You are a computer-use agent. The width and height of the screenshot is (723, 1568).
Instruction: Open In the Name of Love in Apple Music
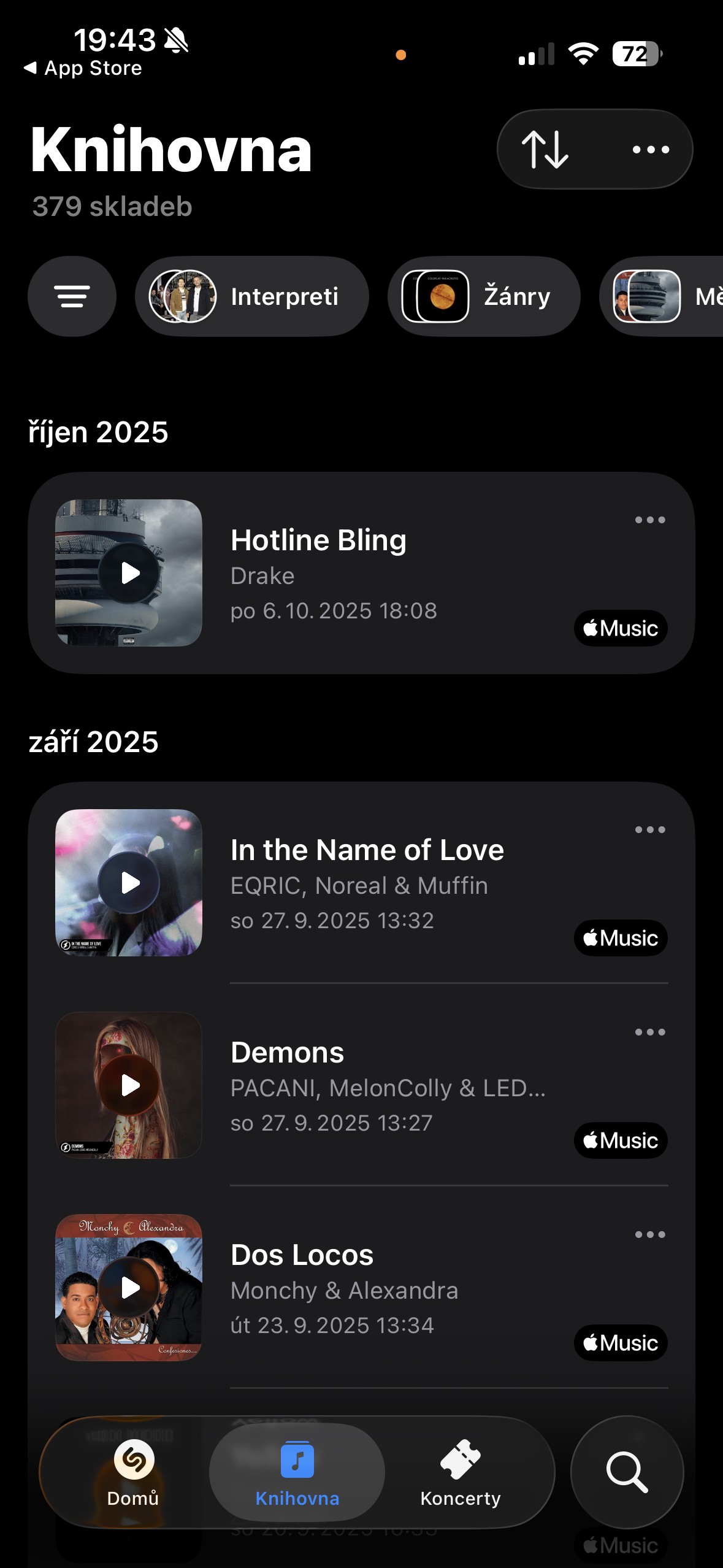tap(621, 938)
